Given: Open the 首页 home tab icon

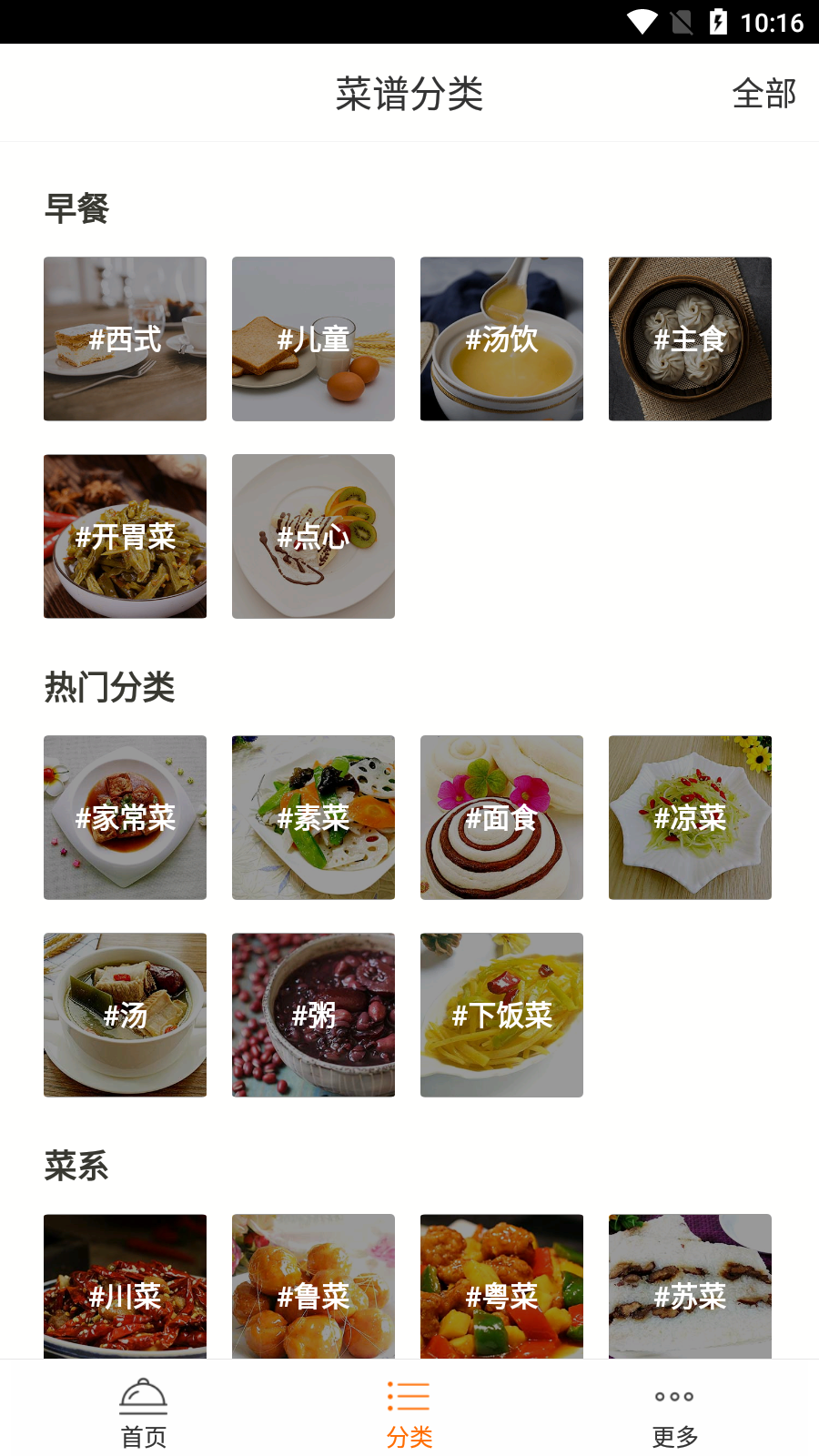Looking at the screenshot, I should tap(143, 1407).
